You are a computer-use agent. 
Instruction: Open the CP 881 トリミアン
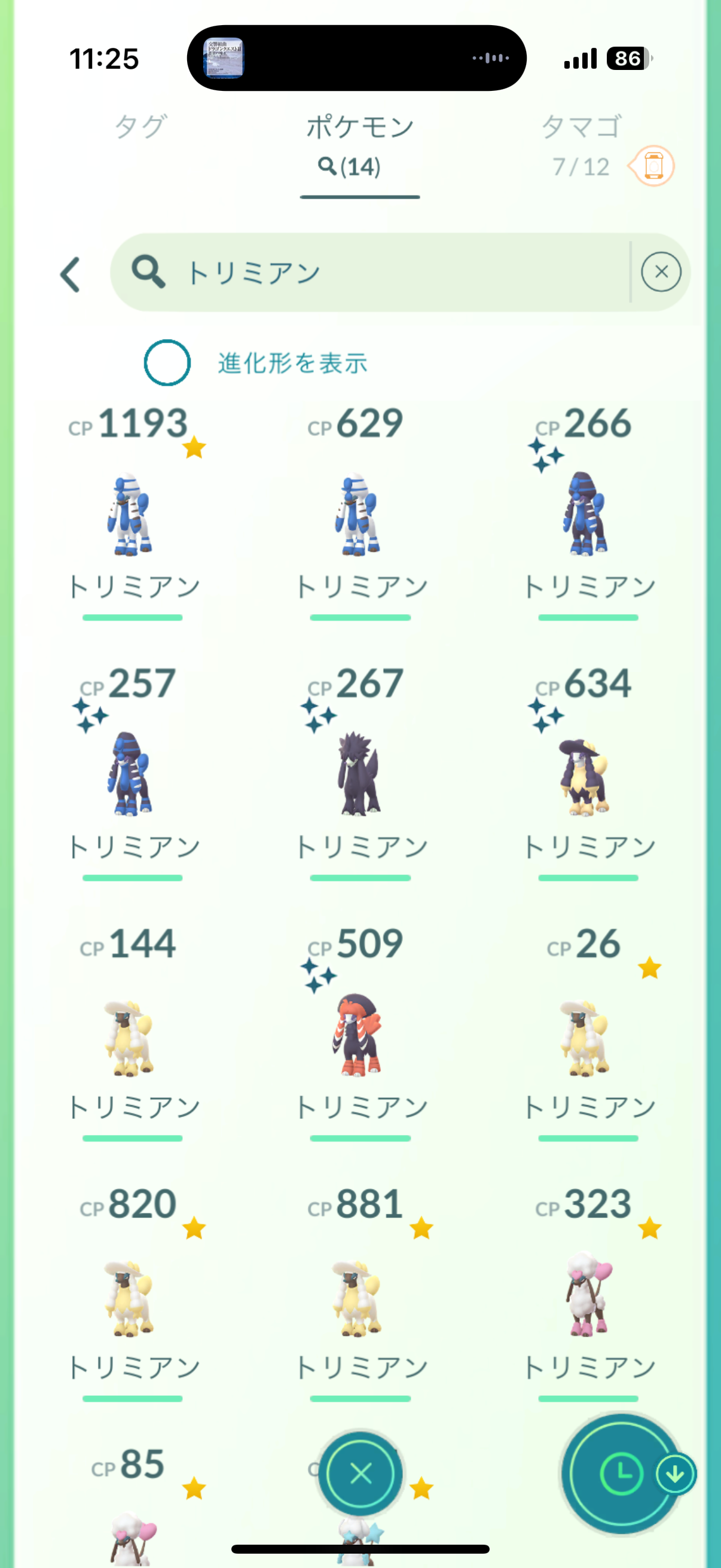click(359, 1298)
